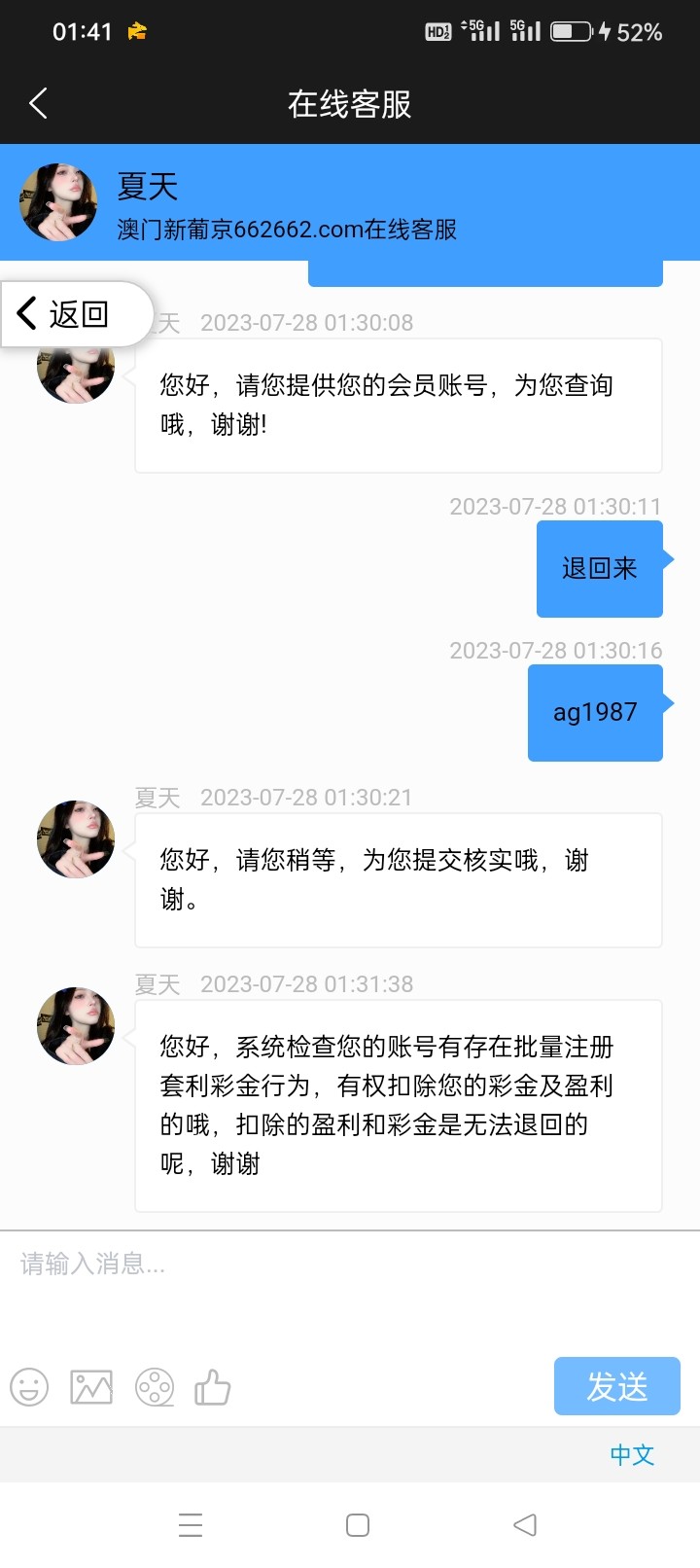700x1568 pixels.
Task: Send a thumbs-up with the like icon
Action: (214, 1388)
